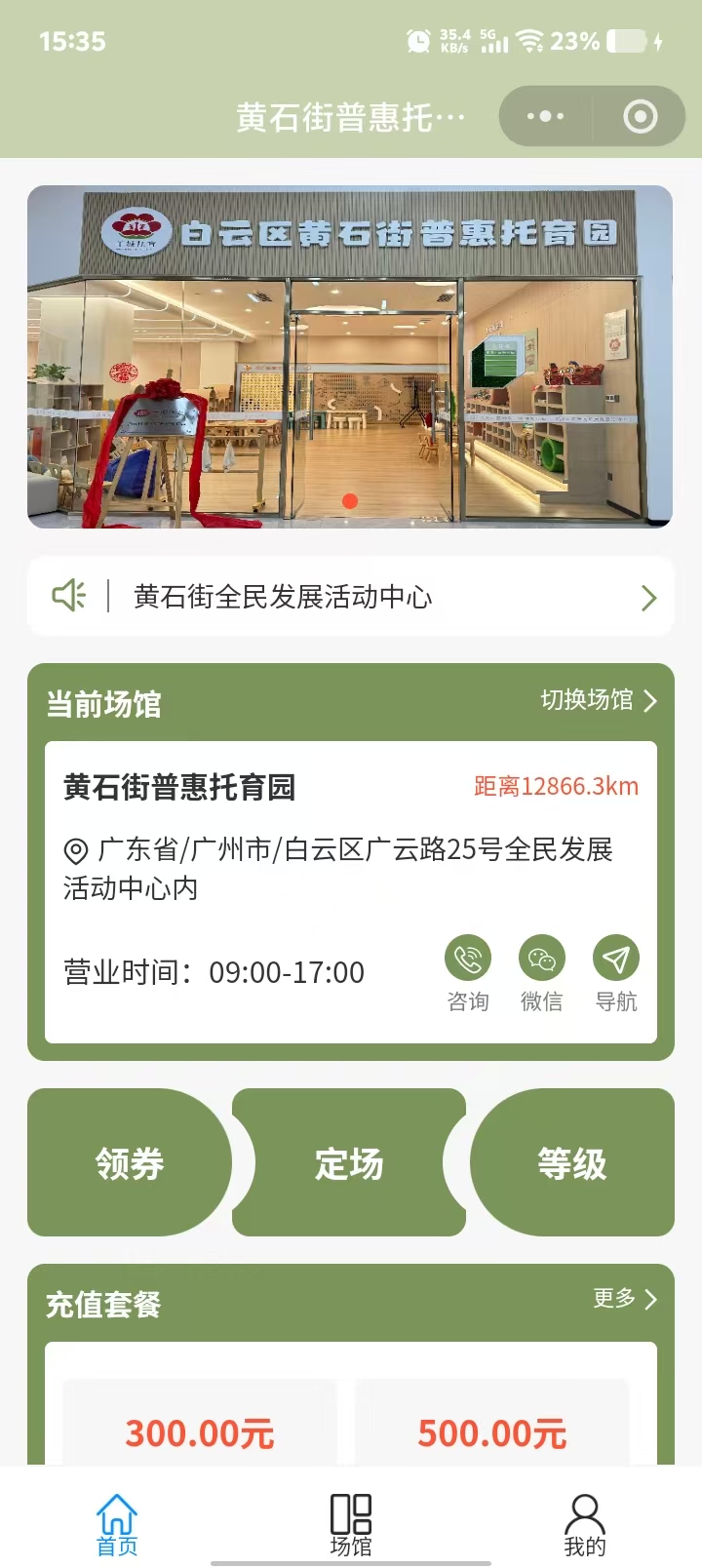Tap 切换场馆 to switch venue

coord(599,700)
